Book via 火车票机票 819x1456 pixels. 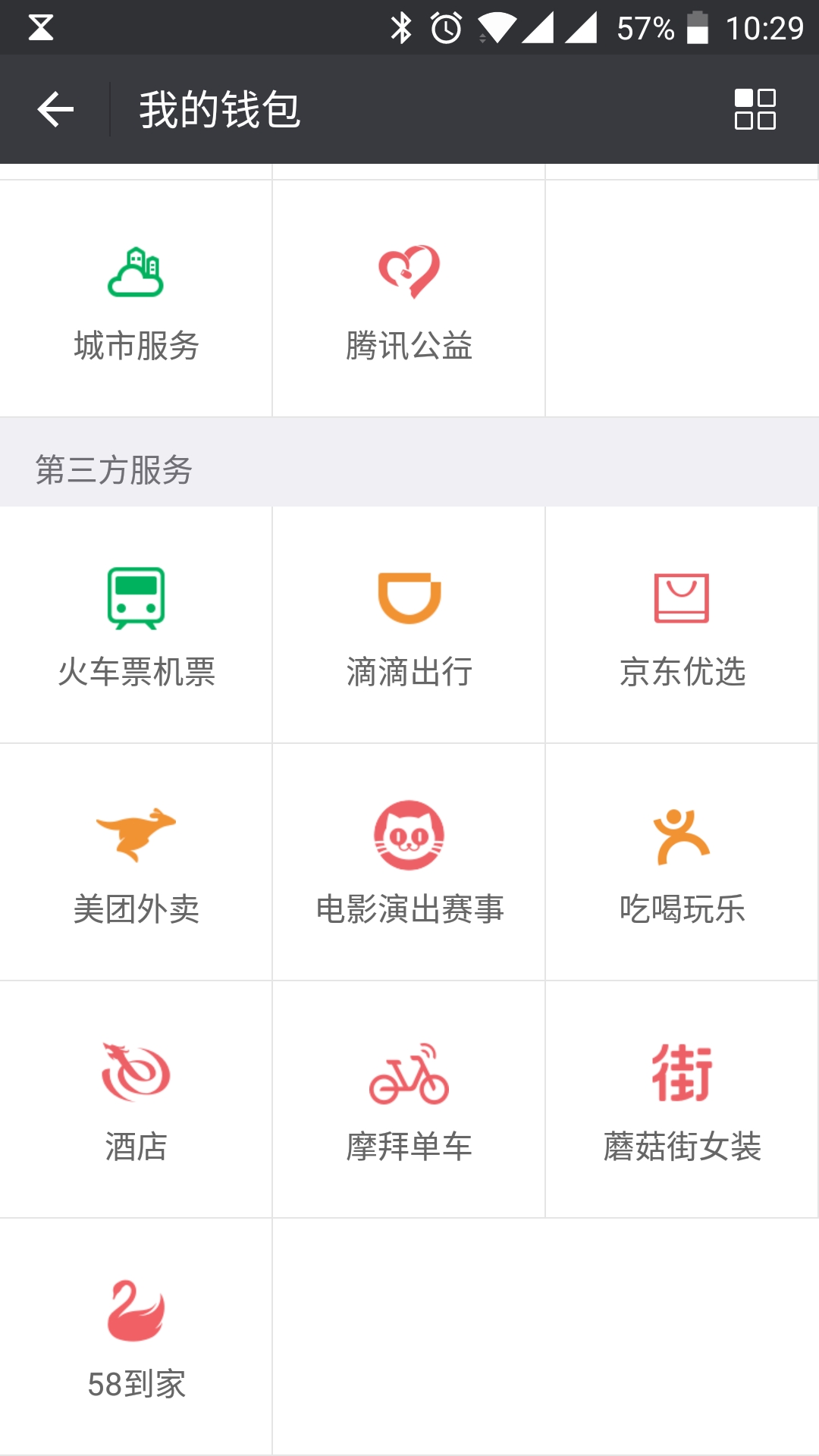[136, 625]
